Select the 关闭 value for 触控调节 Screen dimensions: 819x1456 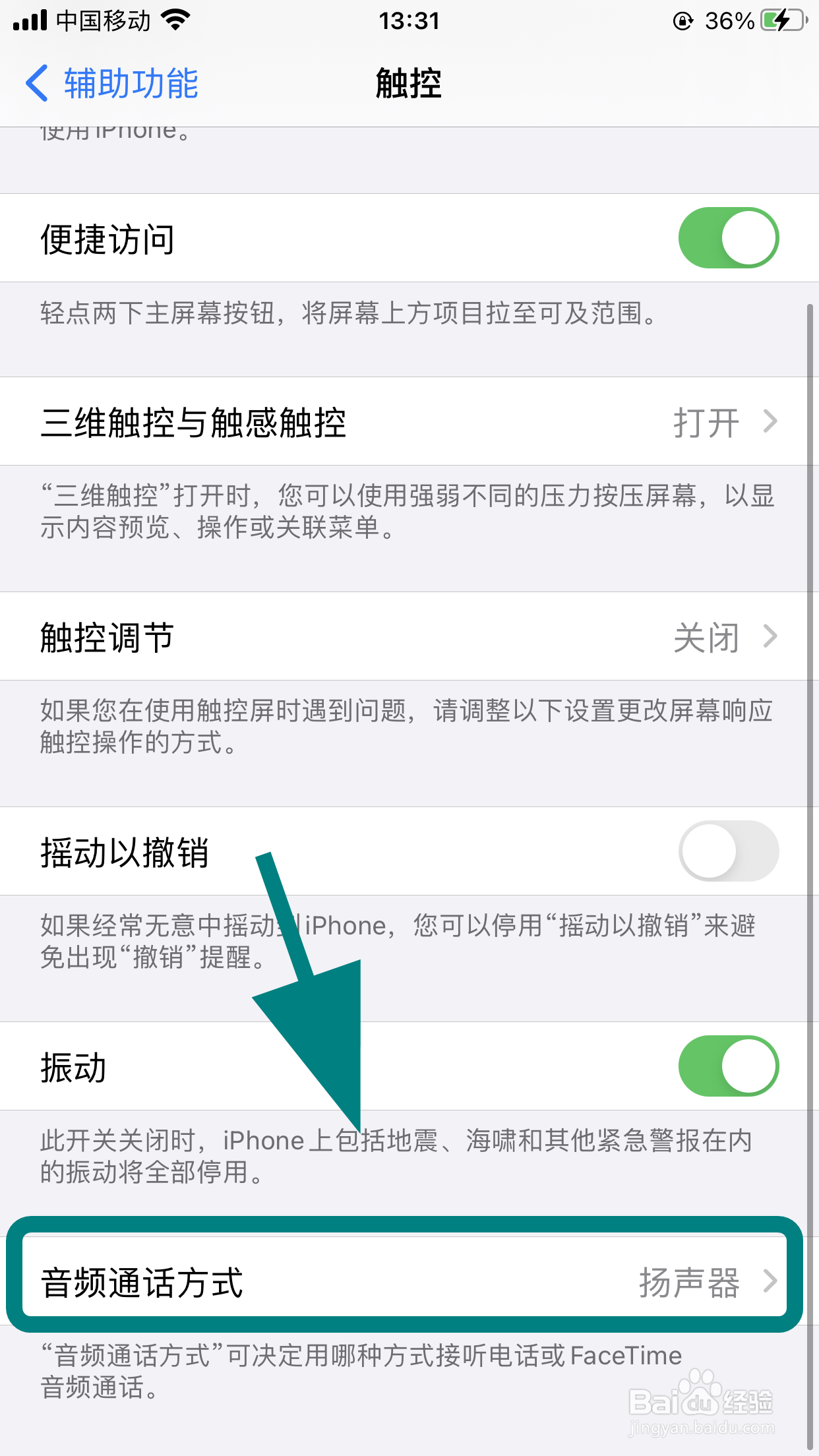pos(703,636)
